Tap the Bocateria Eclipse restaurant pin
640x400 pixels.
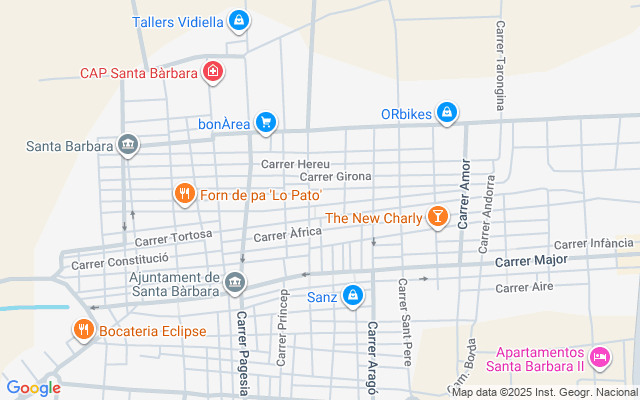(83, 330)
